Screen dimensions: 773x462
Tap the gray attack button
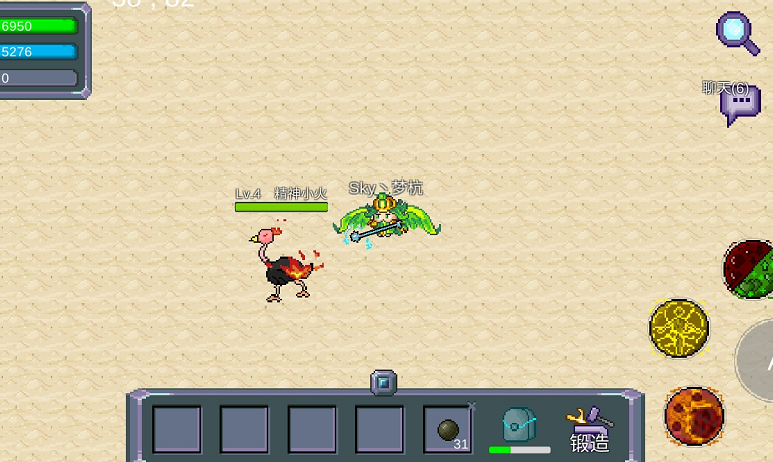pyautogui.click(x=757, y=360)
